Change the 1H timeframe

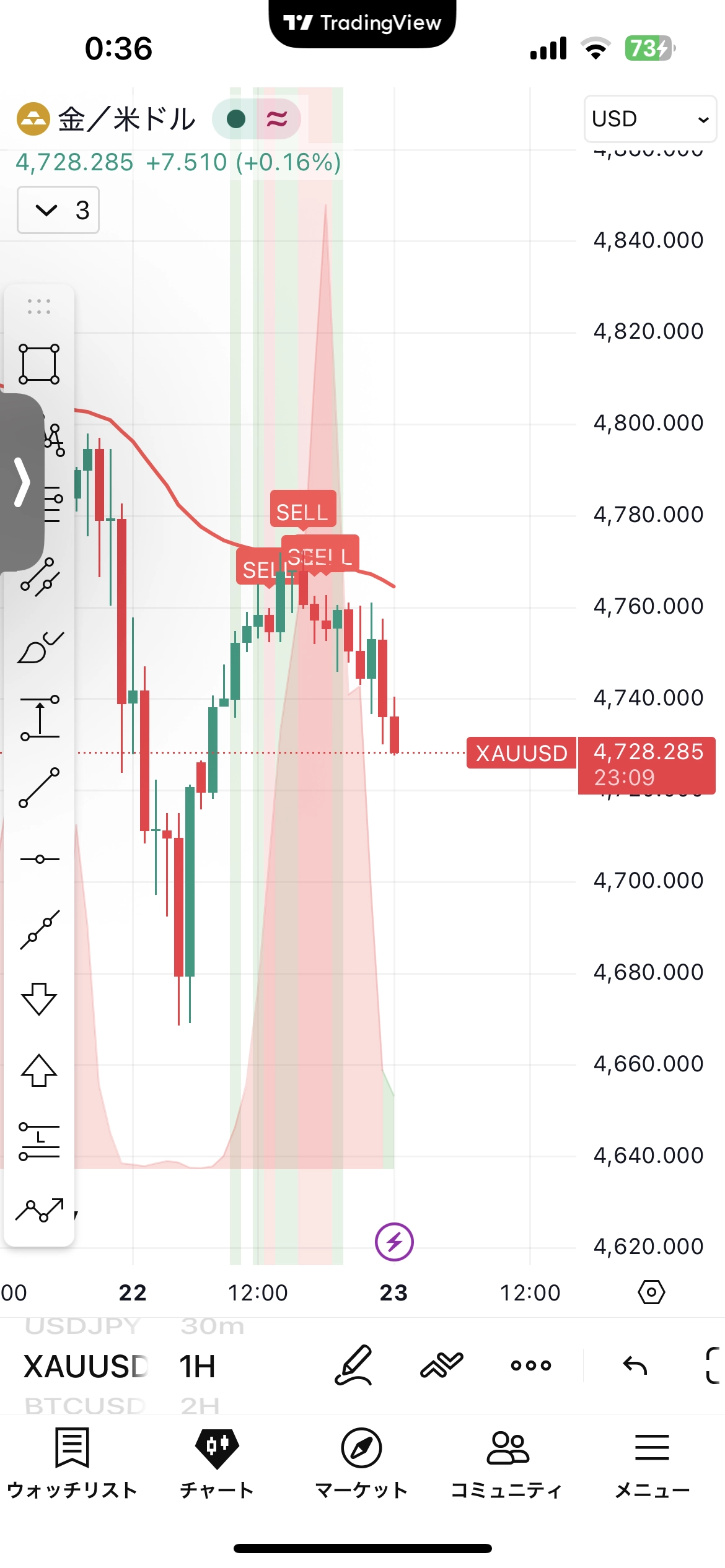197,1366
